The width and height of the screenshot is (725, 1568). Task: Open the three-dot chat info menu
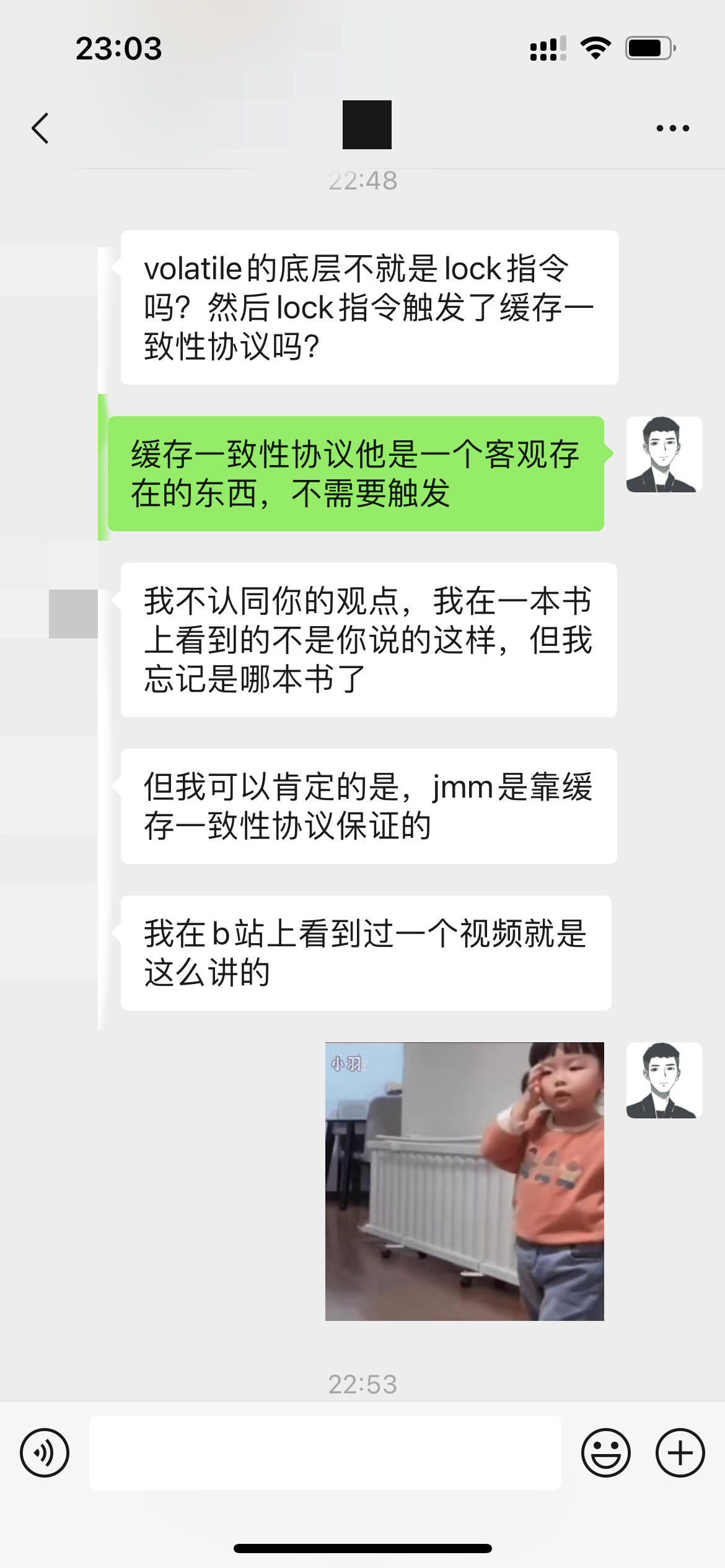tap(672, 128)
